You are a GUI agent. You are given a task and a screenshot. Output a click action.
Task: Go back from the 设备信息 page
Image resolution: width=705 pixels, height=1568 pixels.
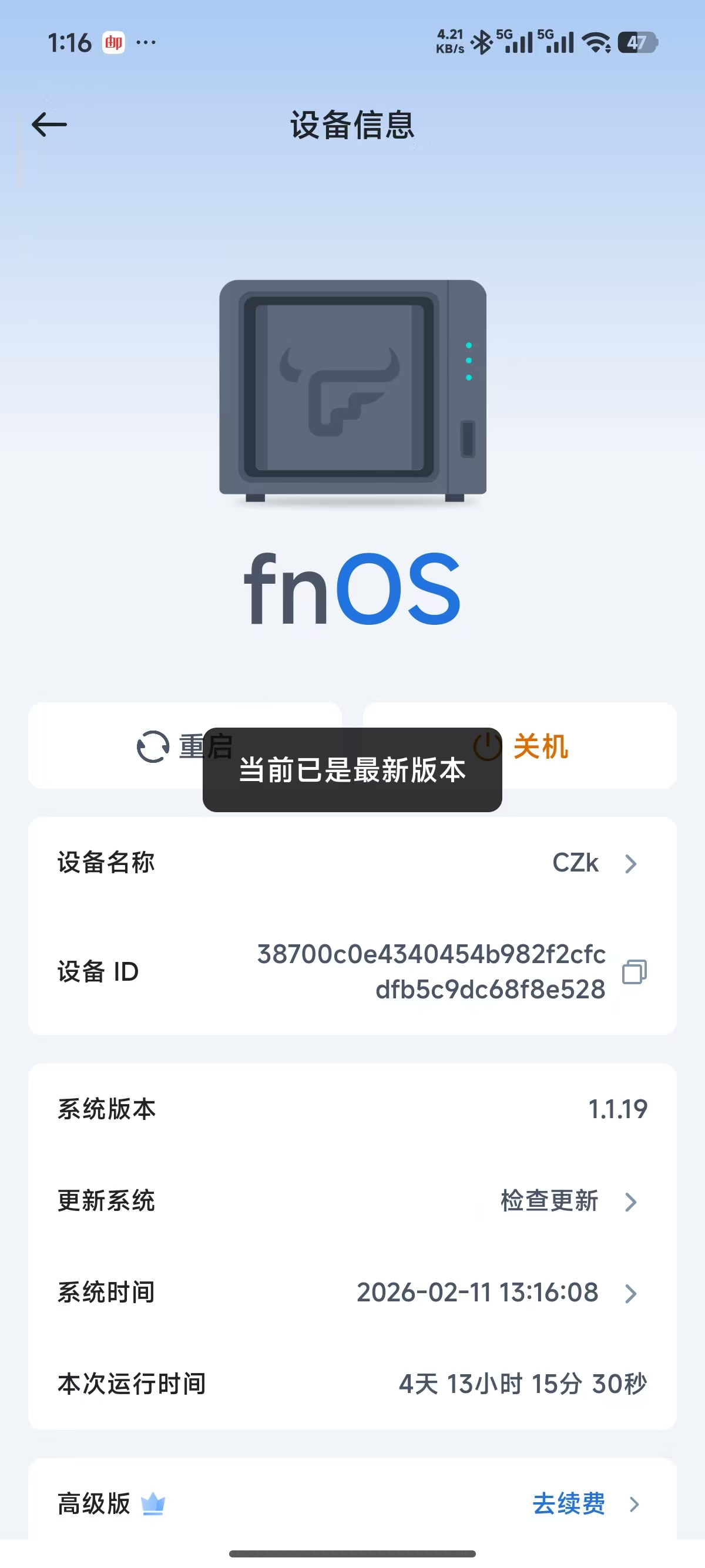tap(49, 125)
